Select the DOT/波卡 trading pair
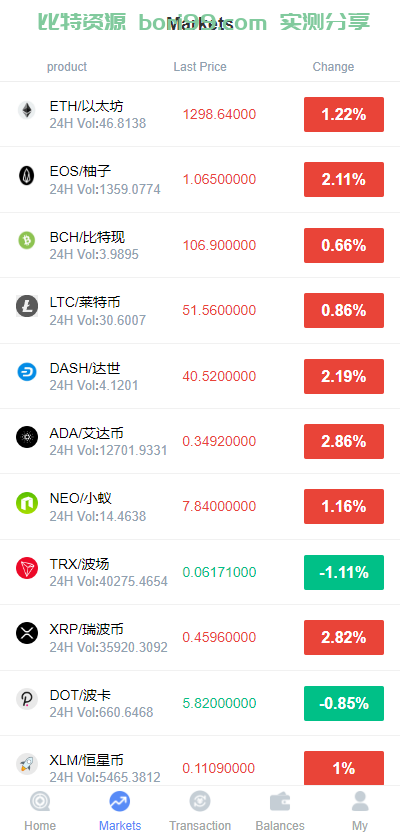The width and height of the screenshot is (400, 836). (x=200, y=703)
